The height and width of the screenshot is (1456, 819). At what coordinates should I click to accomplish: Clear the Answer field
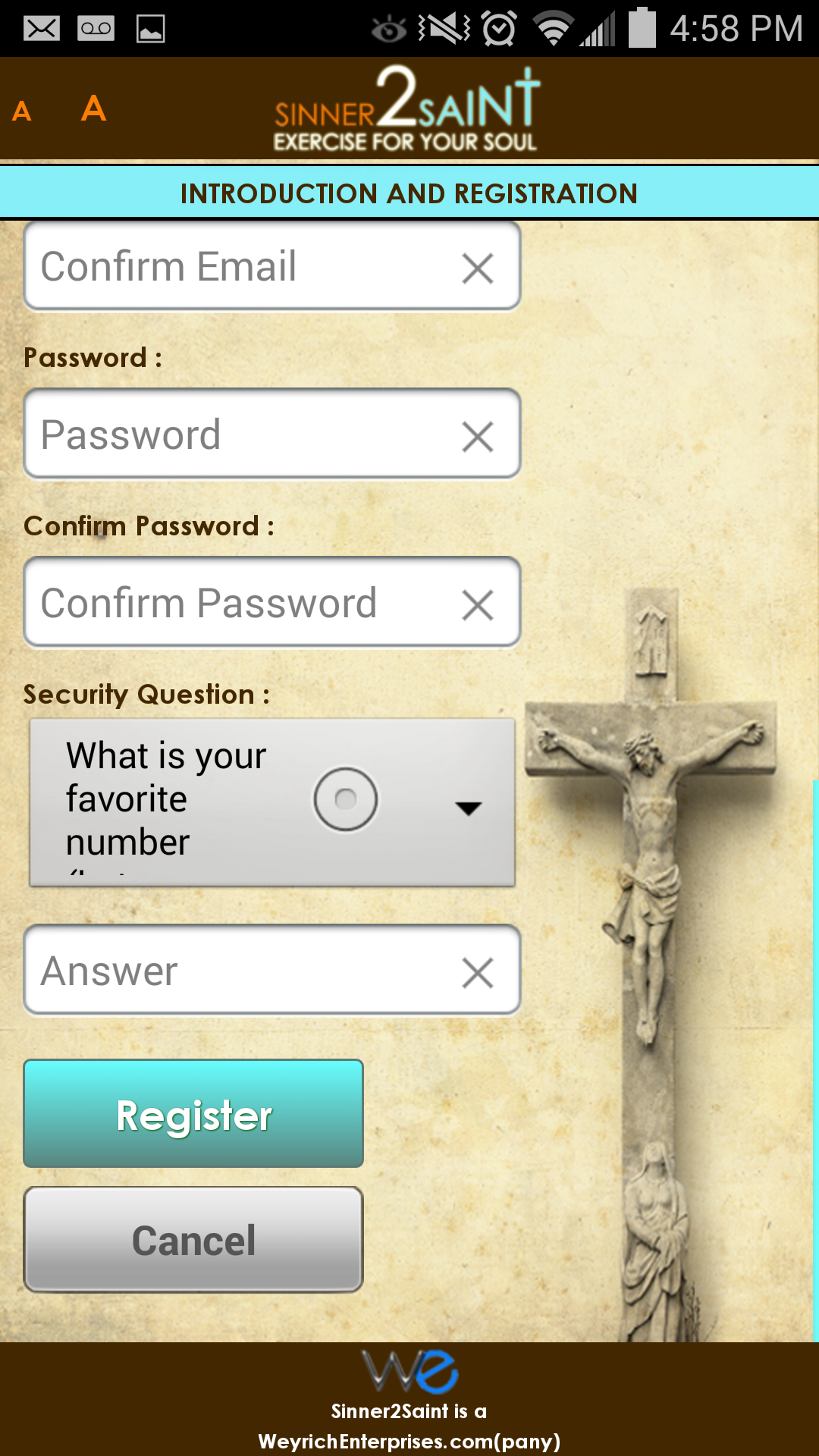[478, 973]
